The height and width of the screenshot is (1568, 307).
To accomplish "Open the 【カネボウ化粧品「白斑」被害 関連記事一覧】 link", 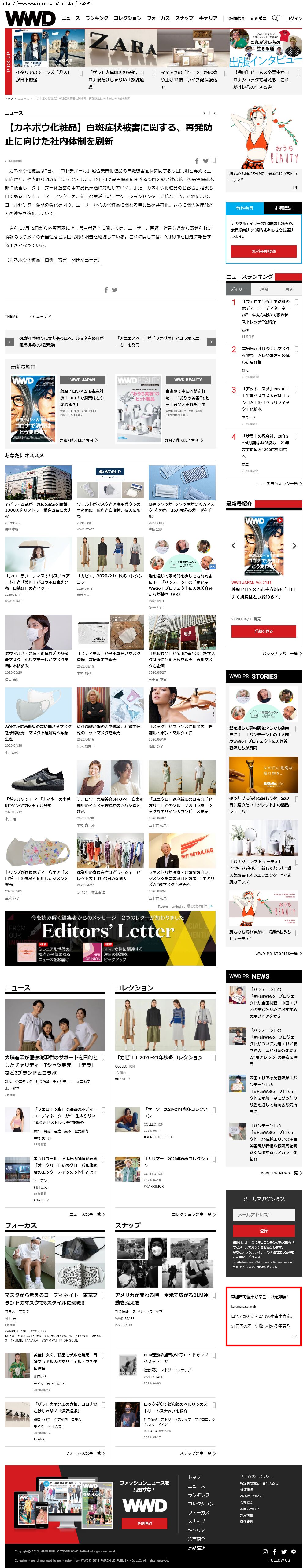I will click(x=54, y=260).
